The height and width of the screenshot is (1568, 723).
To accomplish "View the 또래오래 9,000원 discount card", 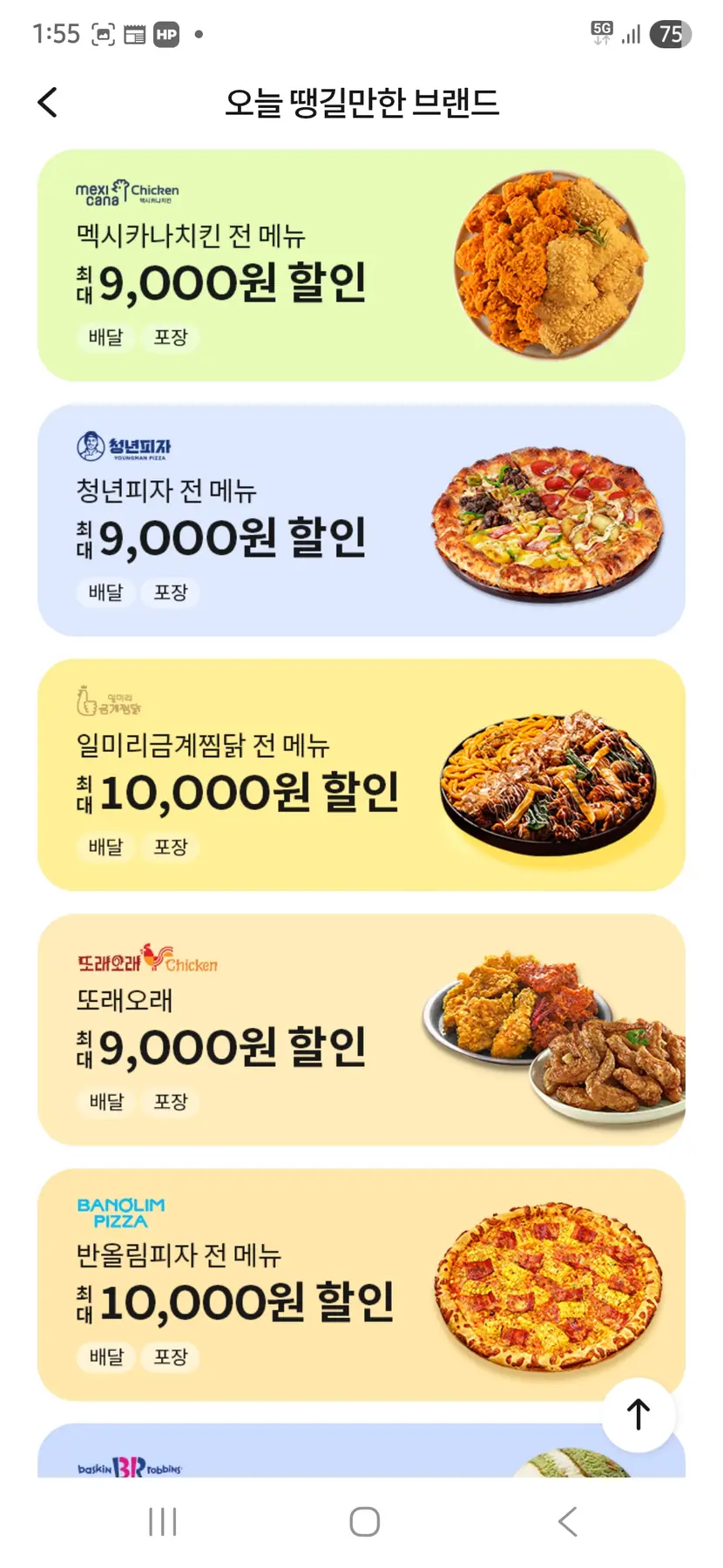I will pyautogui.click(x=361, y=1029).
